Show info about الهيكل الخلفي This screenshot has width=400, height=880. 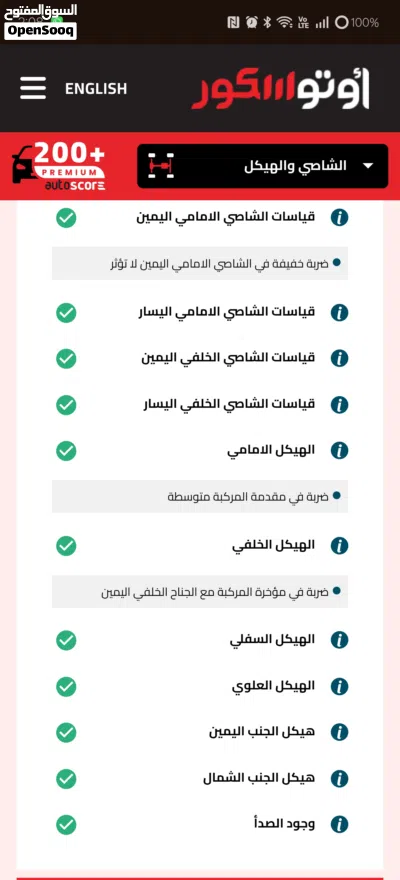[339, 545]
